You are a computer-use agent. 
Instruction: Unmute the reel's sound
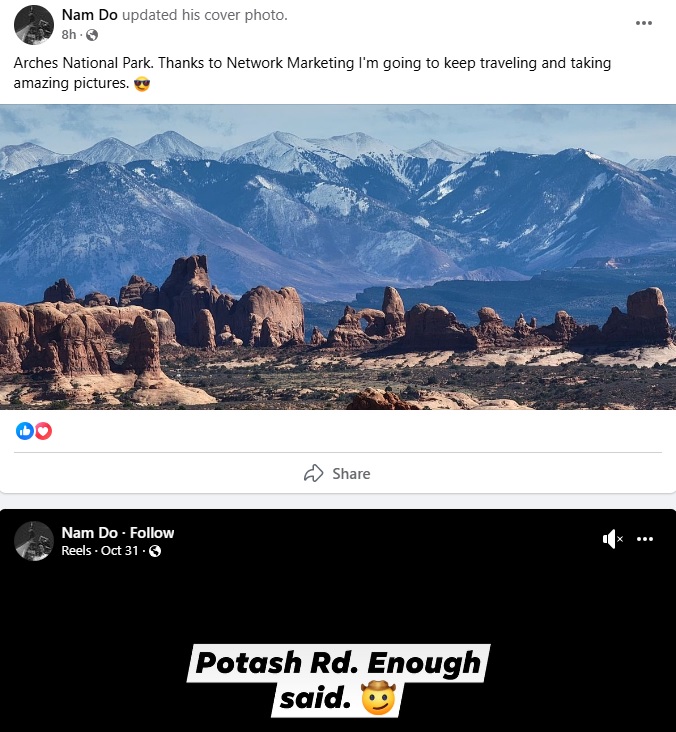[x=612, y=539]
